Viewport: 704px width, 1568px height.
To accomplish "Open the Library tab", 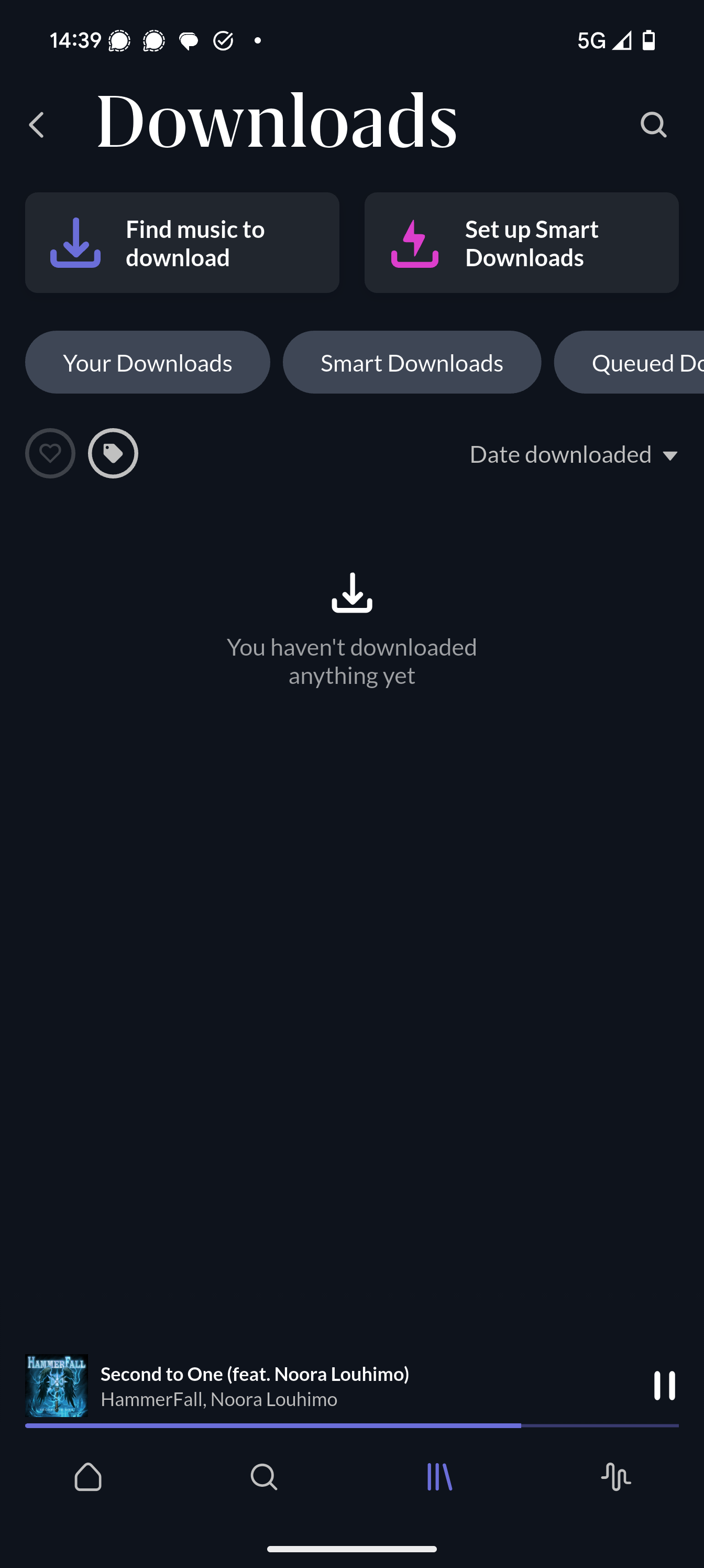I will tap(439, 1477).
